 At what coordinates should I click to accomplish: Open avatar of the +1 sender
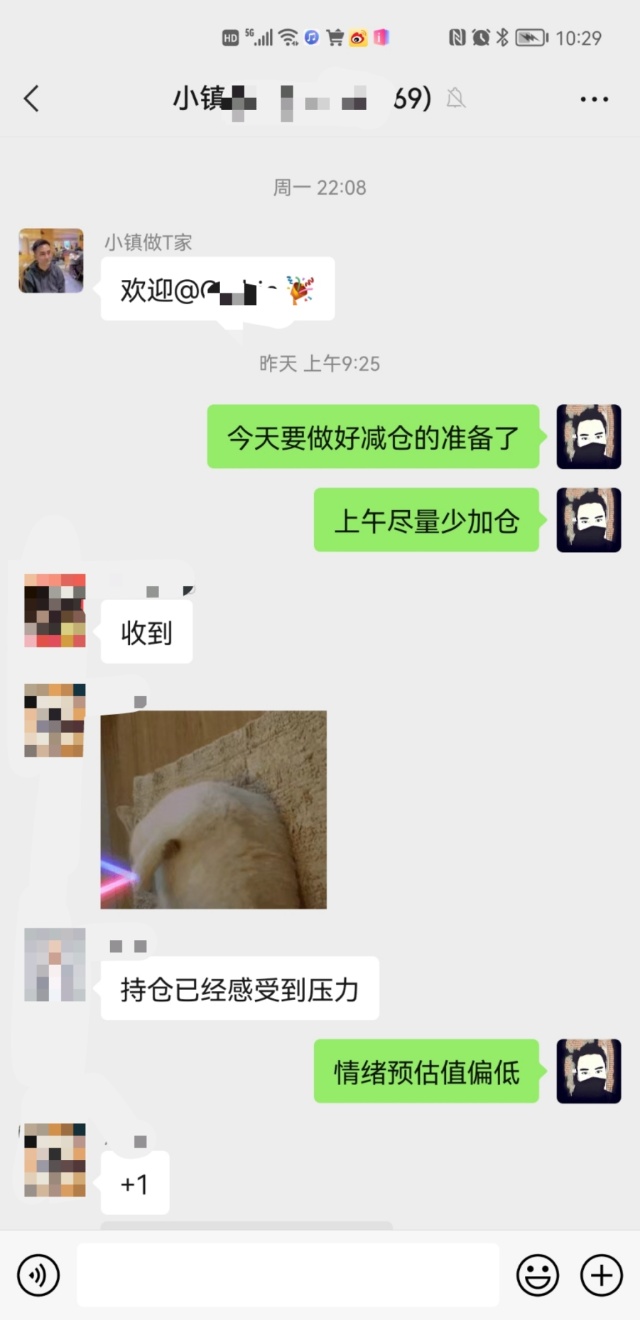click(x=54, y=1160)
